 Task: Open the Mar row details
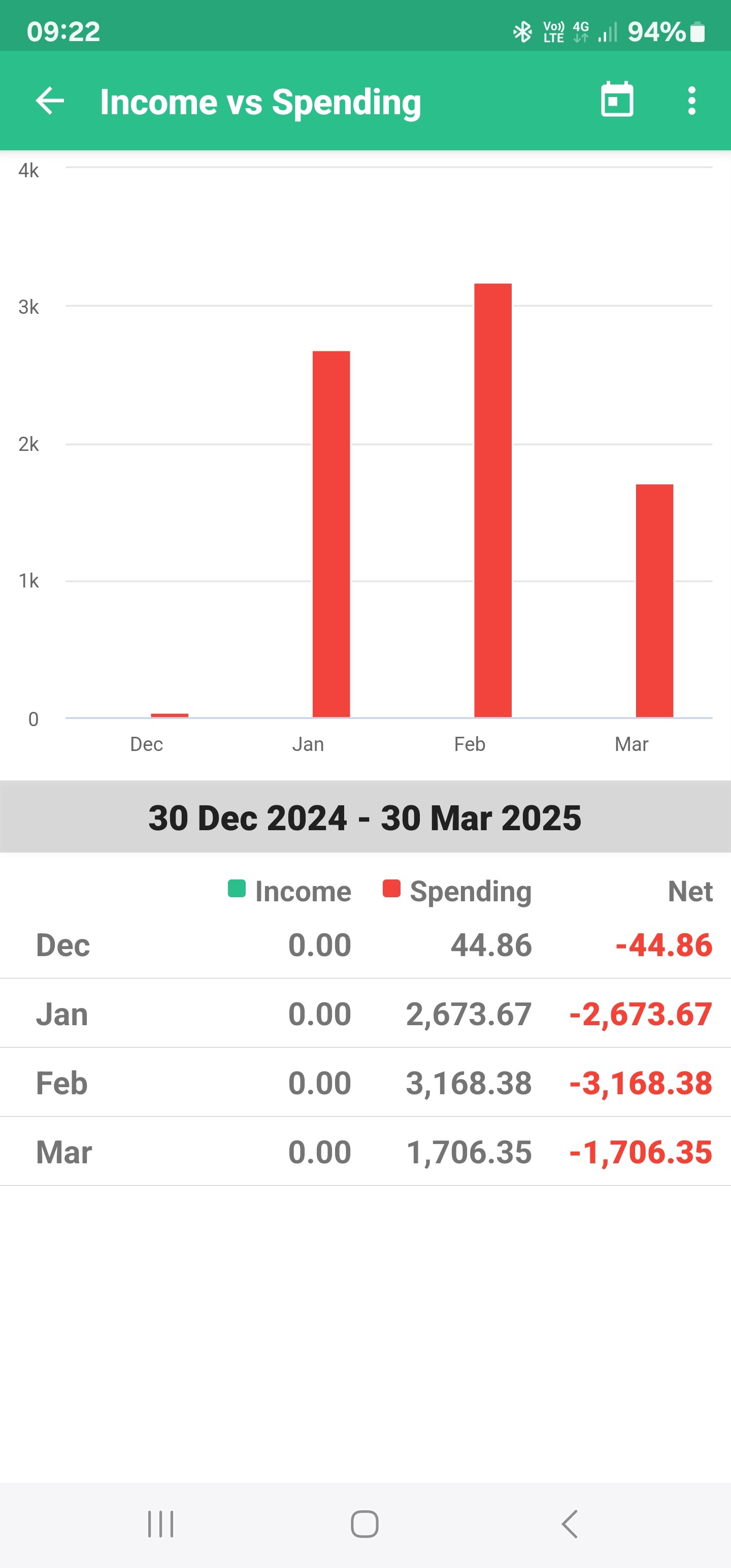pos(365,1151)
